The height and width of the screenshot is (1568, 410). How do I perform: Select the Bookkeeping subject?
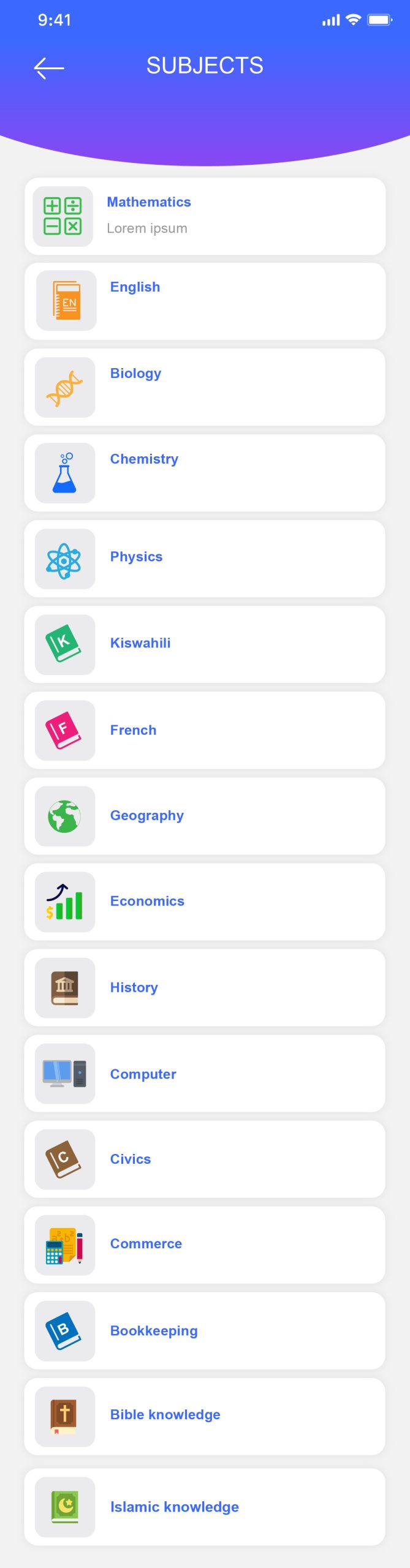coord(205,1331)
